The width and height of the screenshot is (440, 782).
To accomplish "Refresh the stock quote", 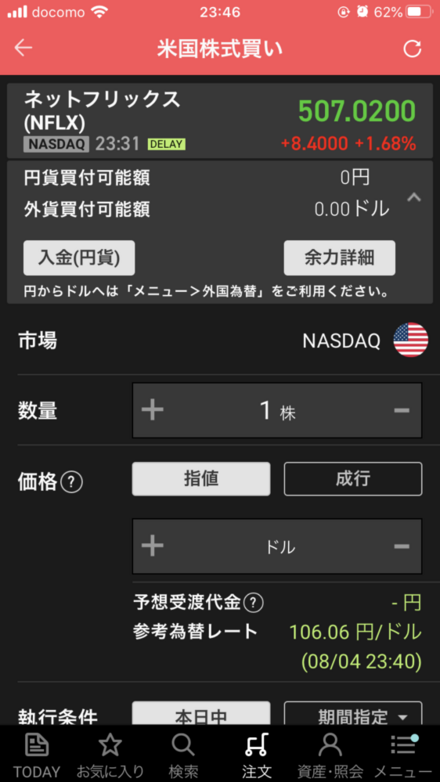I will (412, 48).
